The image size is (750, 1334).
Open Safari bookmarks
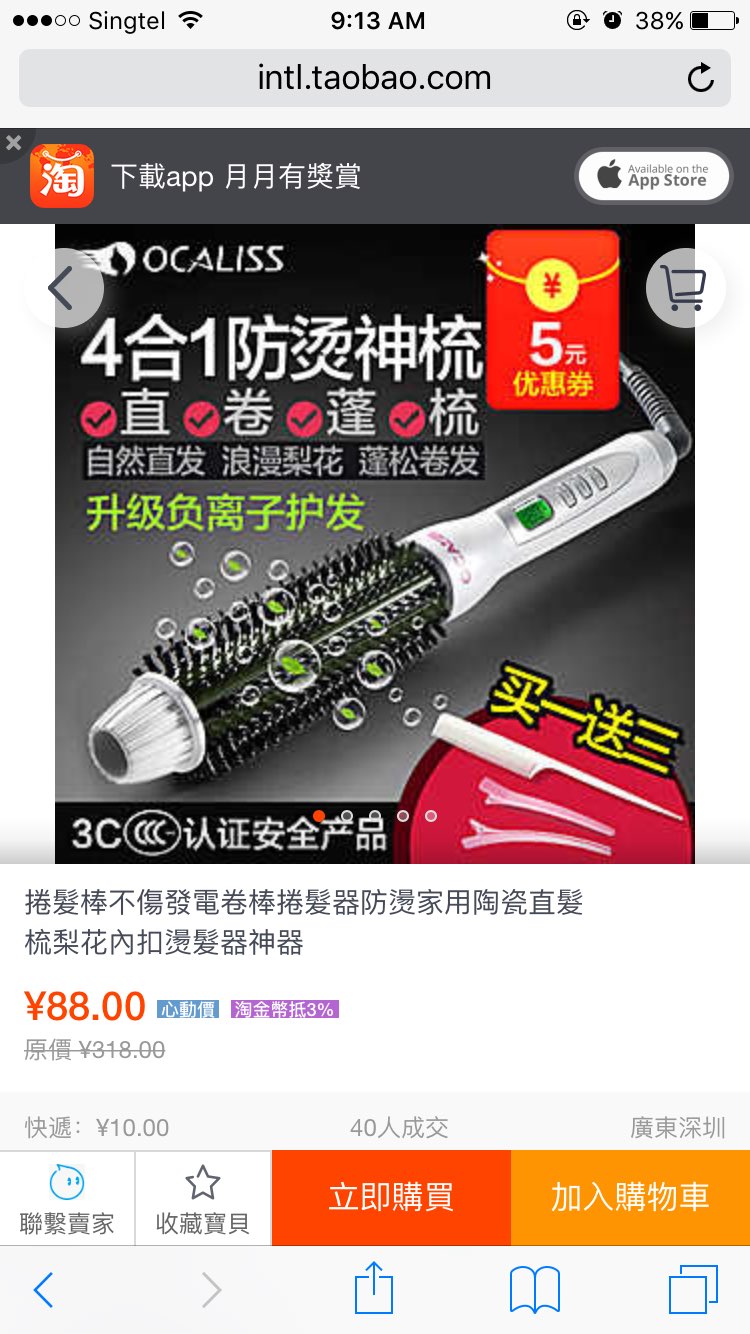pyautogui.click(x=534, y=1290)
